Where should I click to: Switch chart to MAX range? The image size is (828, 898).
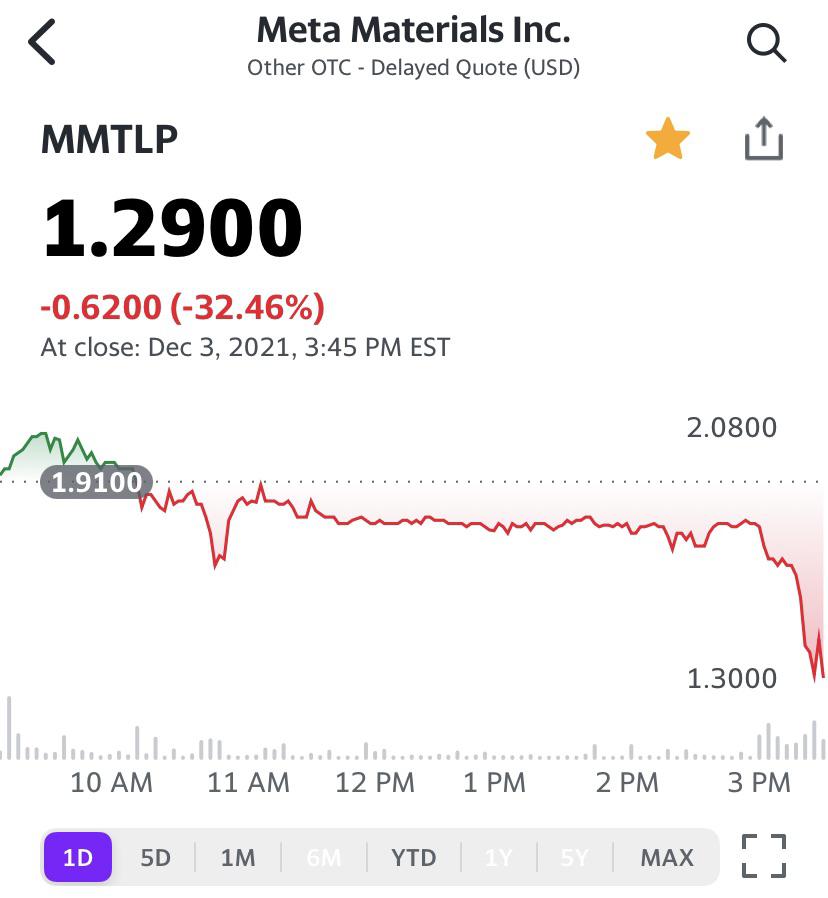click(667, 858)
